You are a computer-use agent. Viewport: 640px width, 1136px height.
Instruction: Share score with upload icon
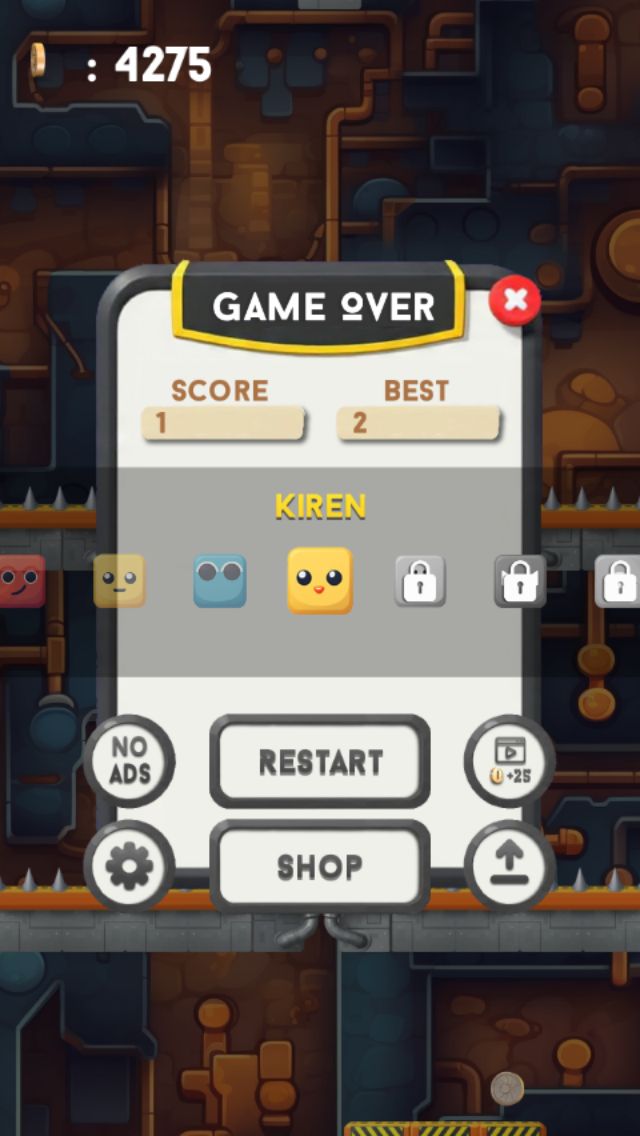(510, 866)
